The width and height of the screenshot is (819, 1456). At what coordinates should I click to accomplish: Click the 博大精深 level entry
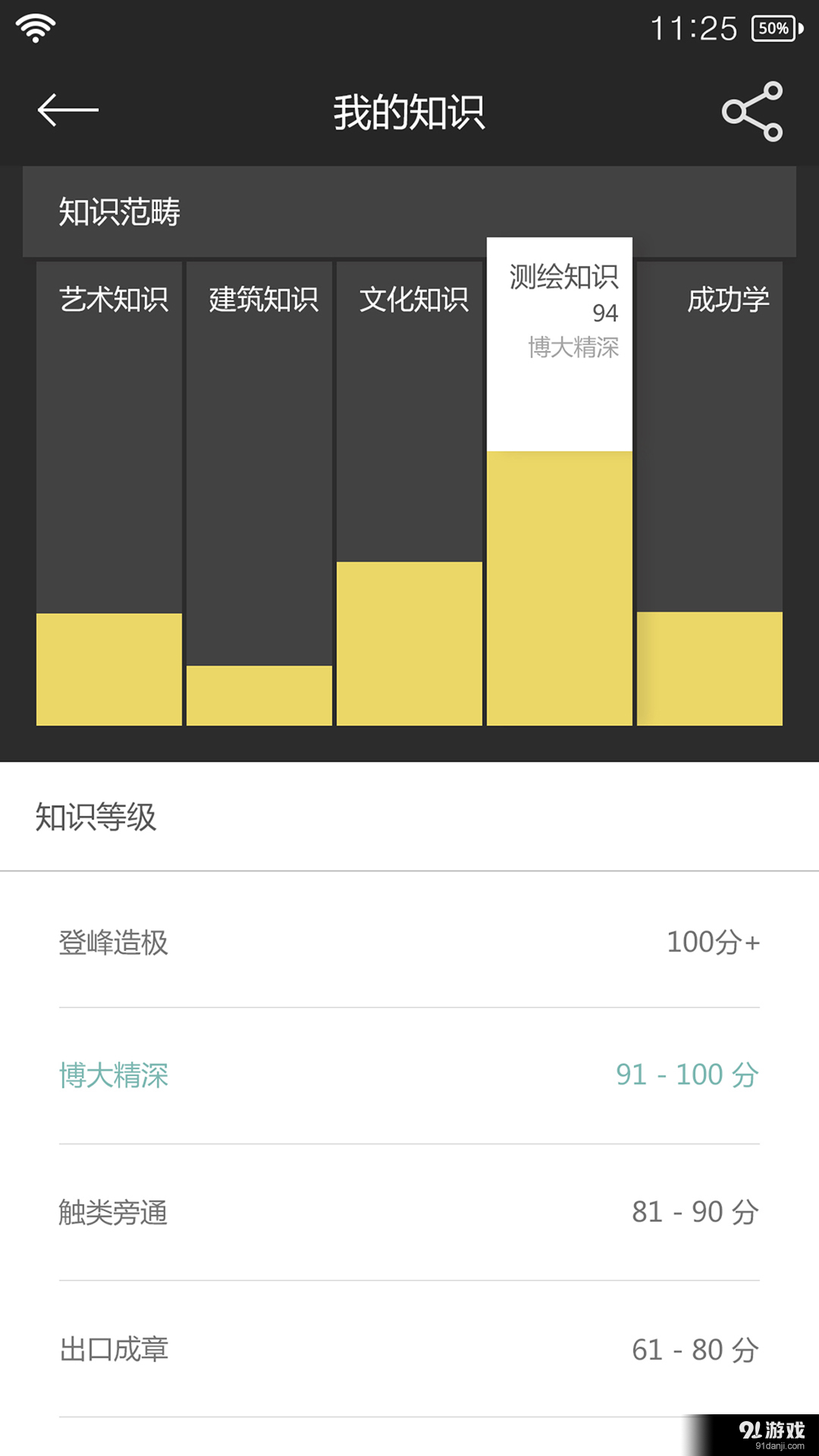(409, 1075)
